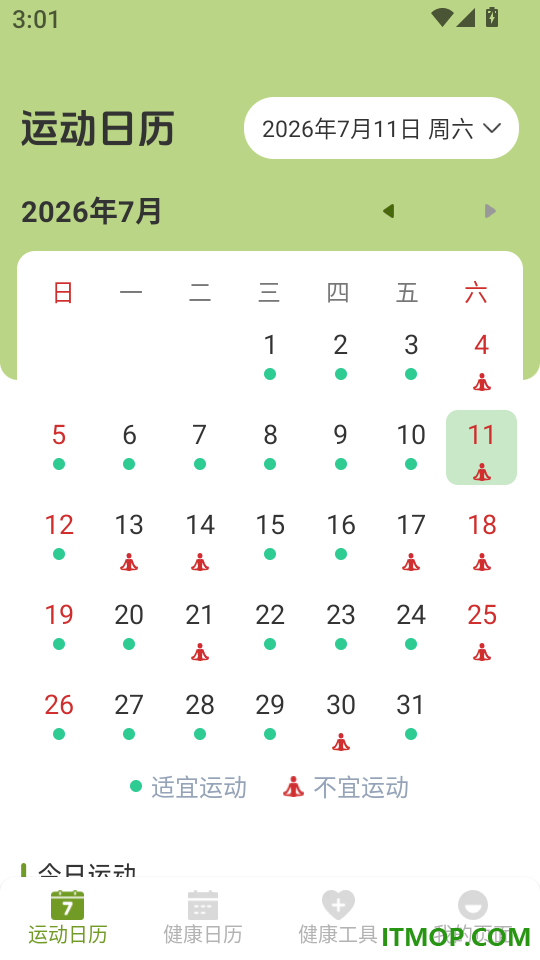Switch to the 健康日历 tab
540x960 pixels.
point(203,917)
